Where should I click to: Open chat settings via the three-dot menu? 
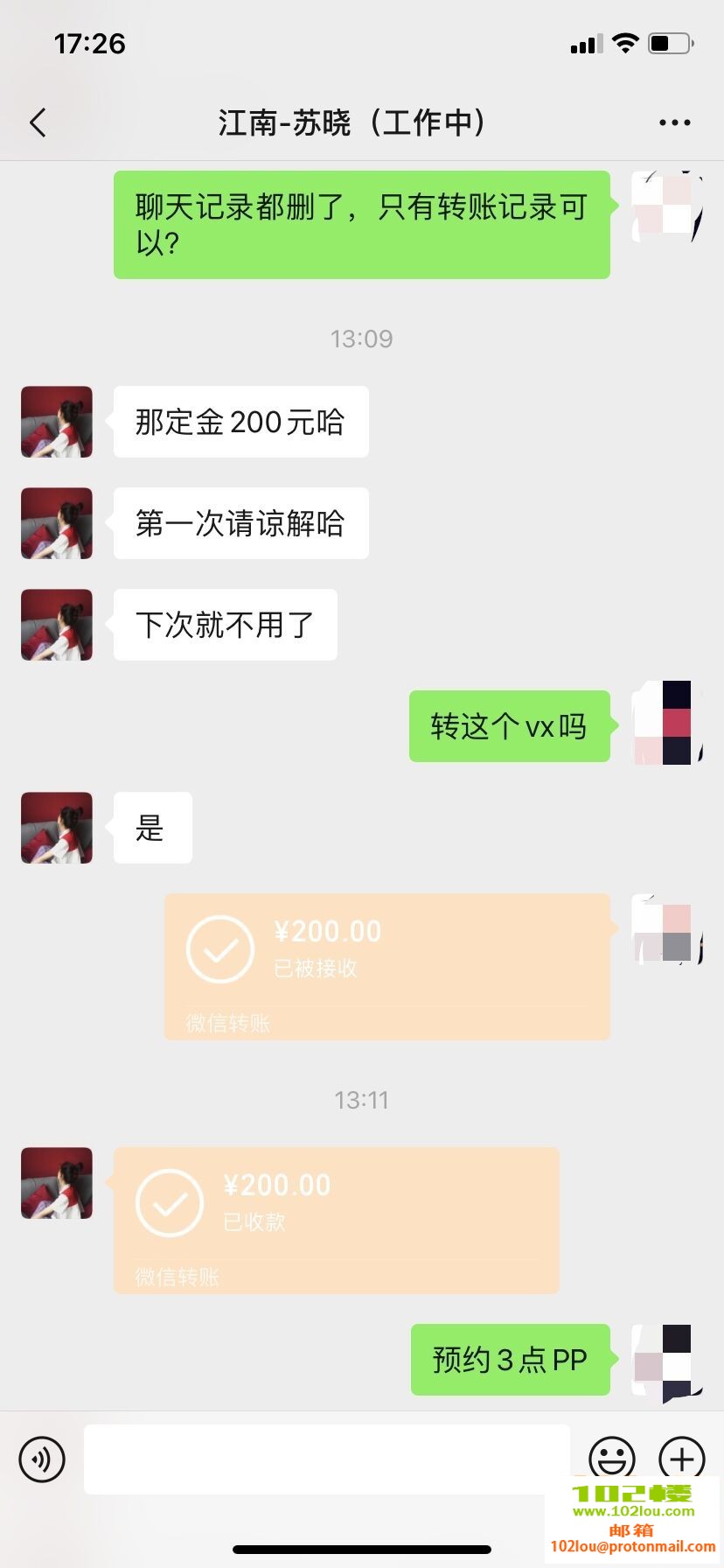click(x=674, y=122)
